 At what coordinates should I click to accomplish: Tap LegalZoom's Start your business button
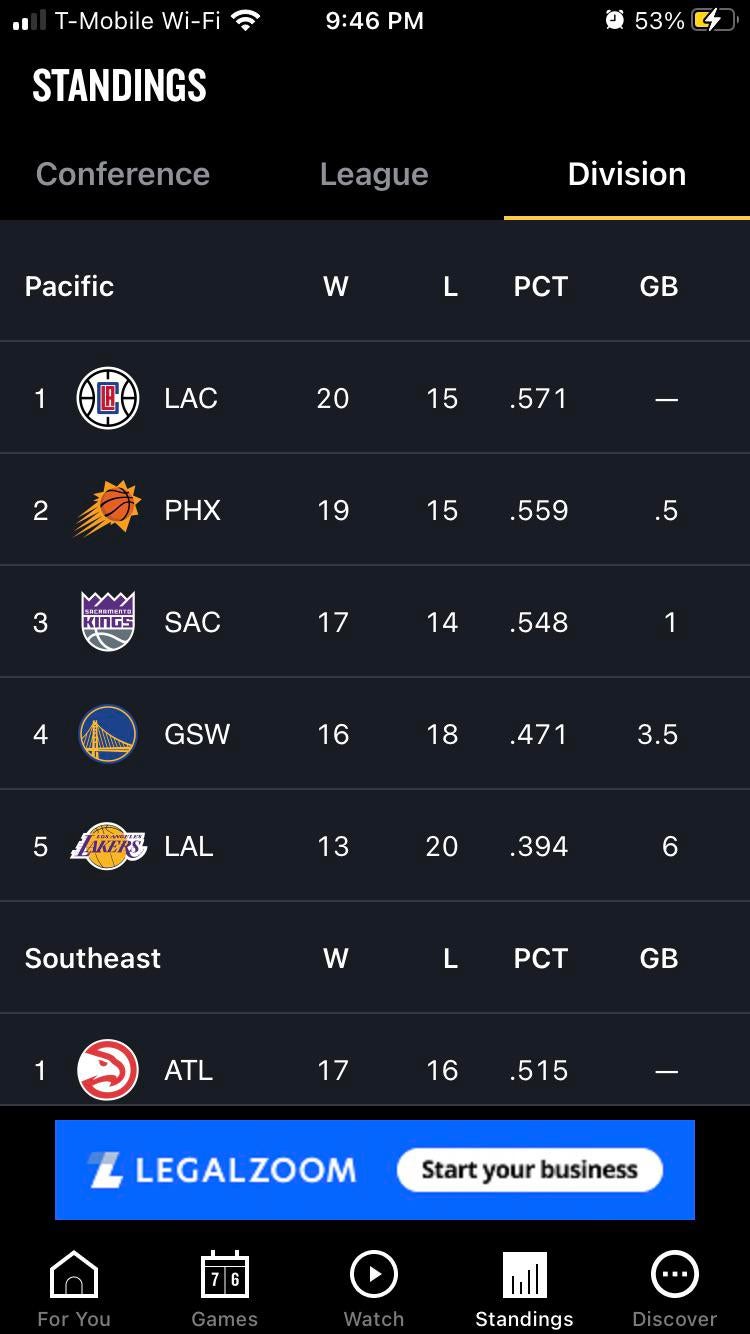(x=529, y=1170)
